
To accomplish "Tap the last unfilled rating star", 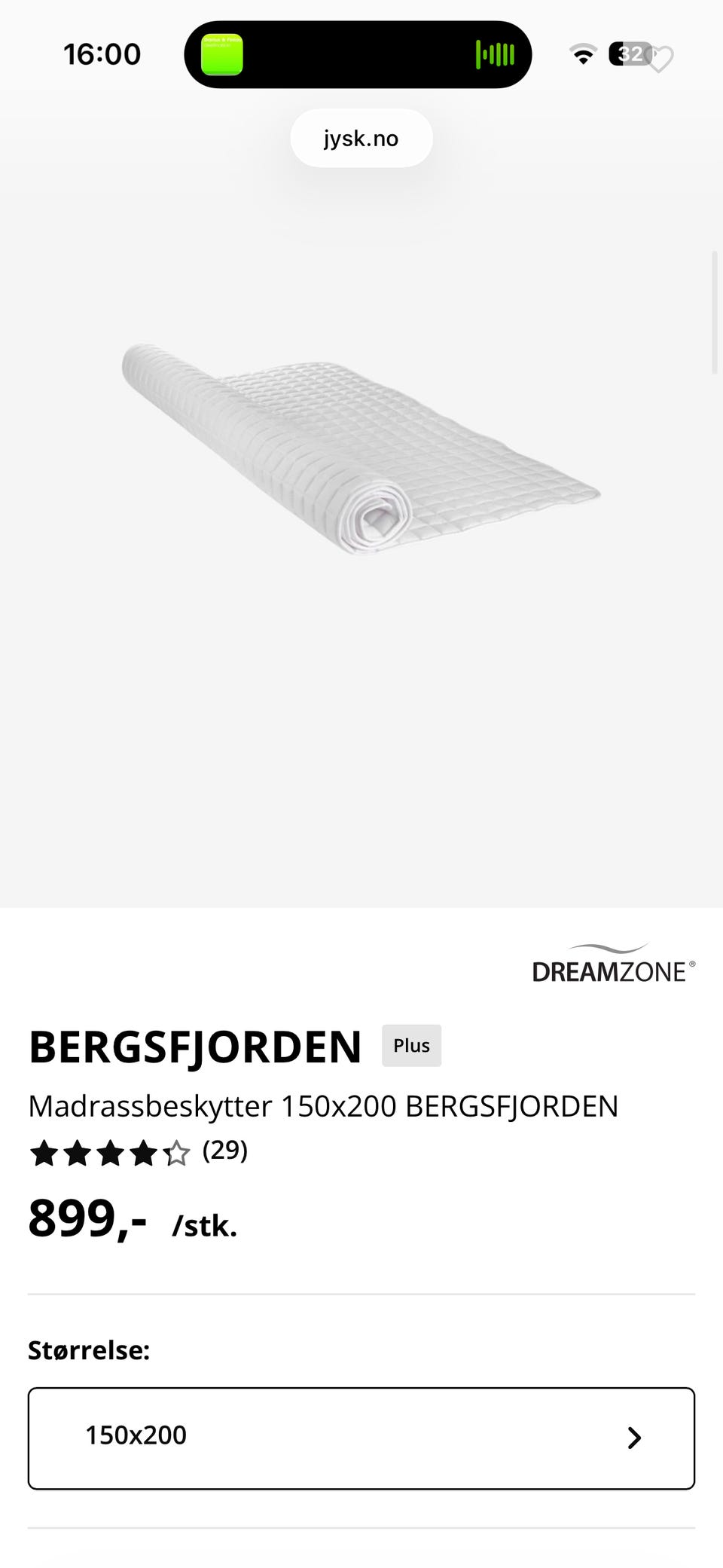I will (176, 1151).
